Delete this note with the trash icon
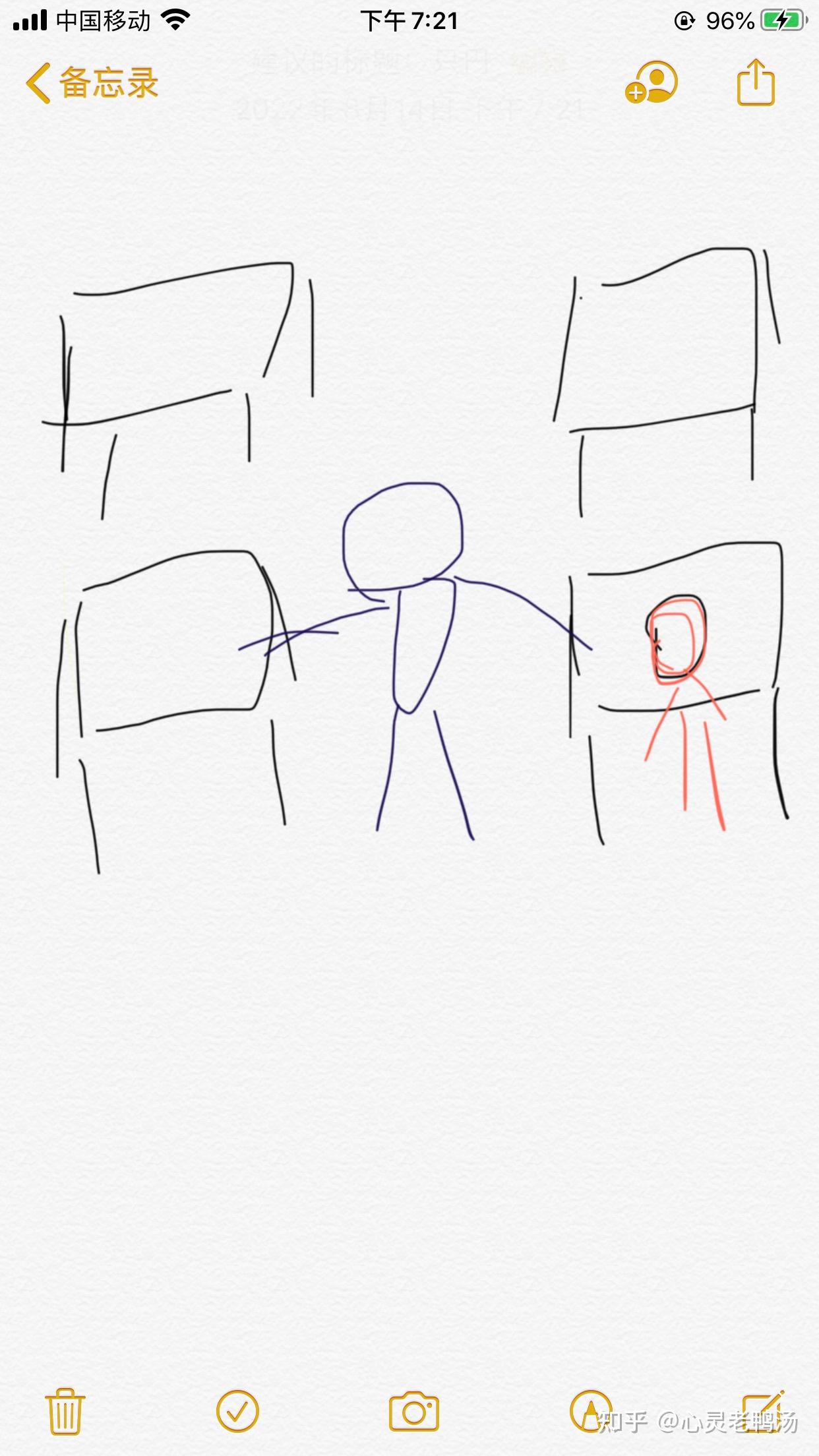The image size is (819, 1456). [65, 1410]
